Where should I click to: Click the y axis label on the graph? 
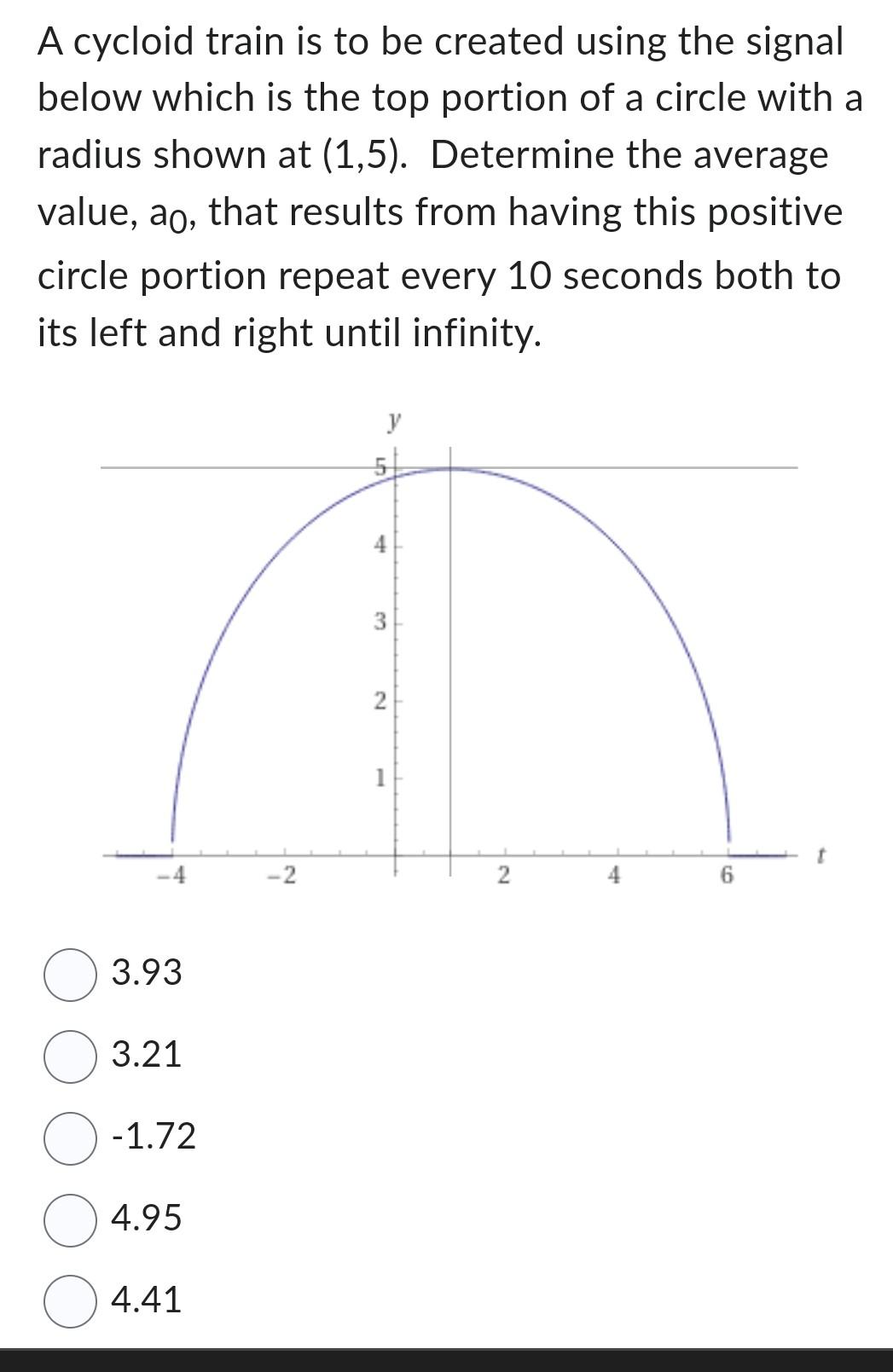pyautogui.click(x=394, y=420)
